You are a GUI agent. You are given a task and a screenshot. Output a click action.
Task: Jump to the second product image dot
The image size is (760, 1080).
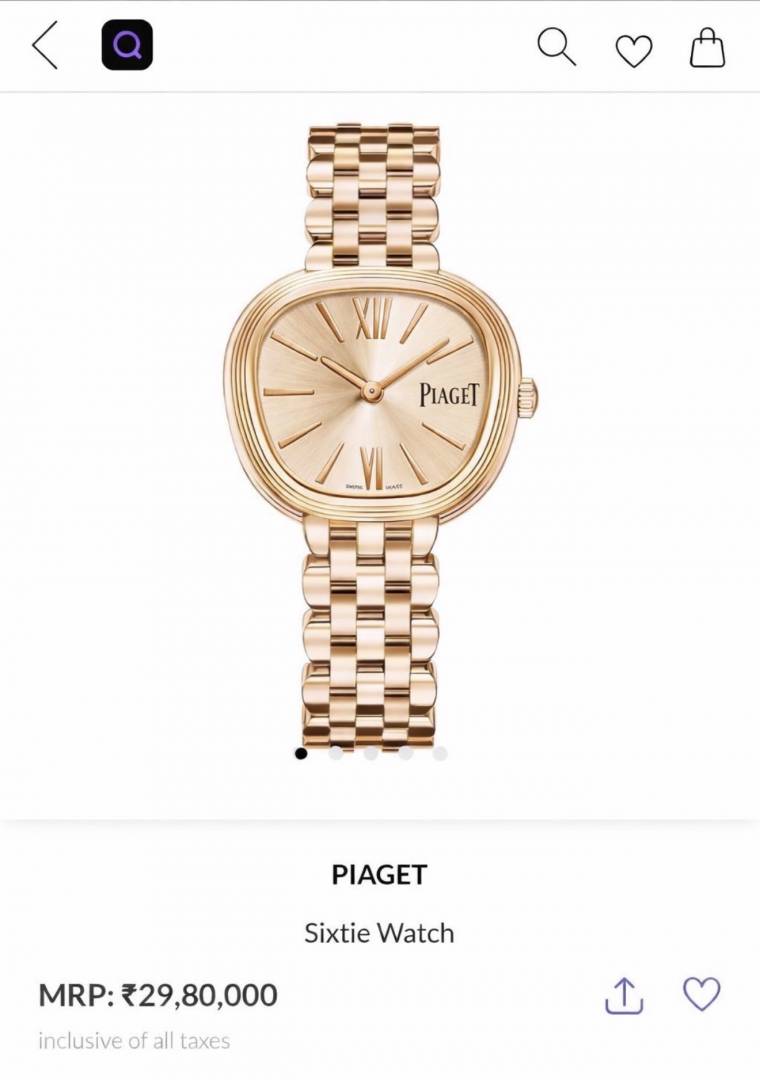pyautogui.click(x=336, y=753)
